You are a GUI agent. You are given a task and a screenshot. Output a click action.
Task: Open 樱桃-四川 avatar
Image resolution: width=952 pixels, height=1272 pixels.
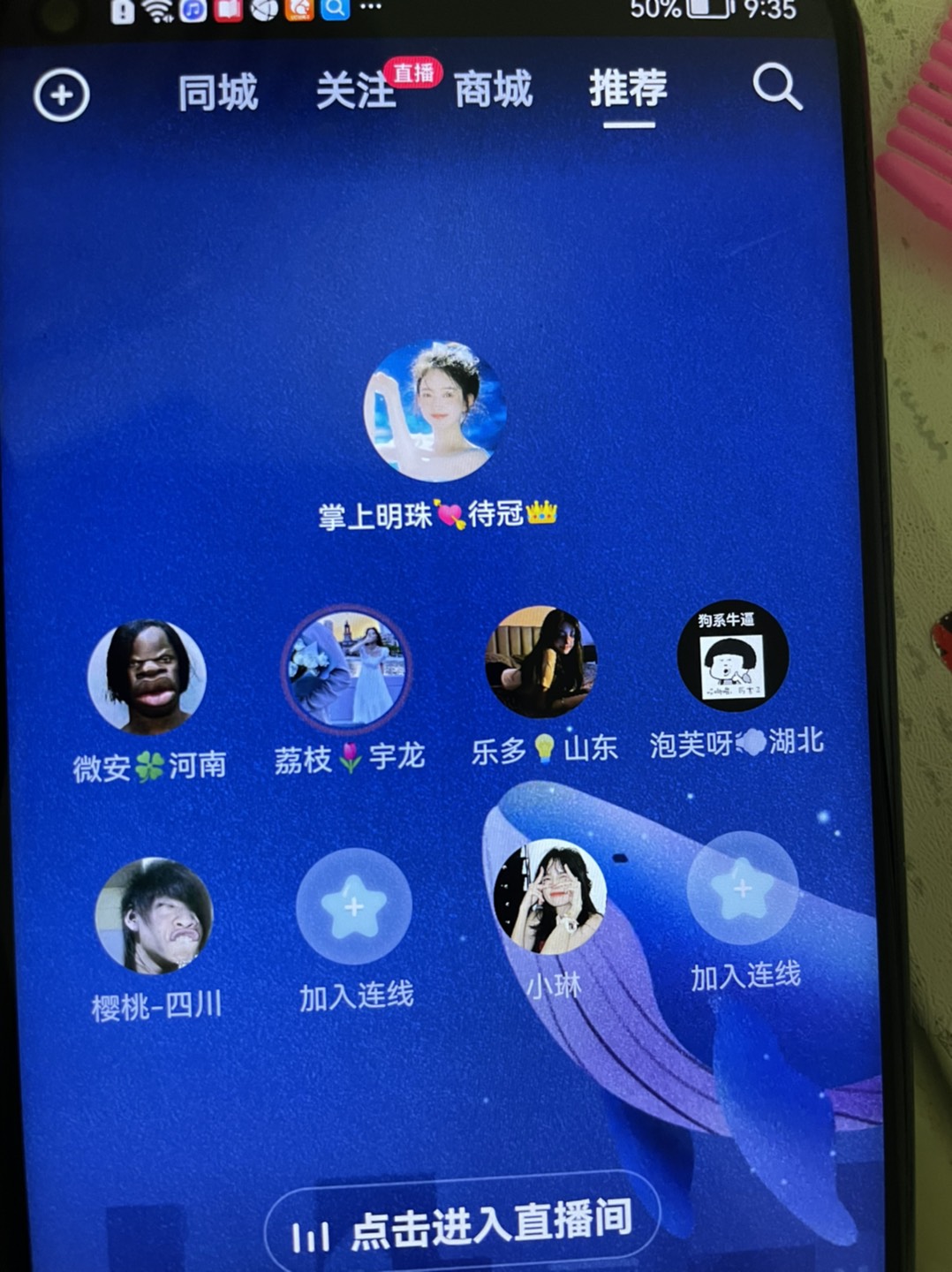pyautogui.click(x=155, y=916)
